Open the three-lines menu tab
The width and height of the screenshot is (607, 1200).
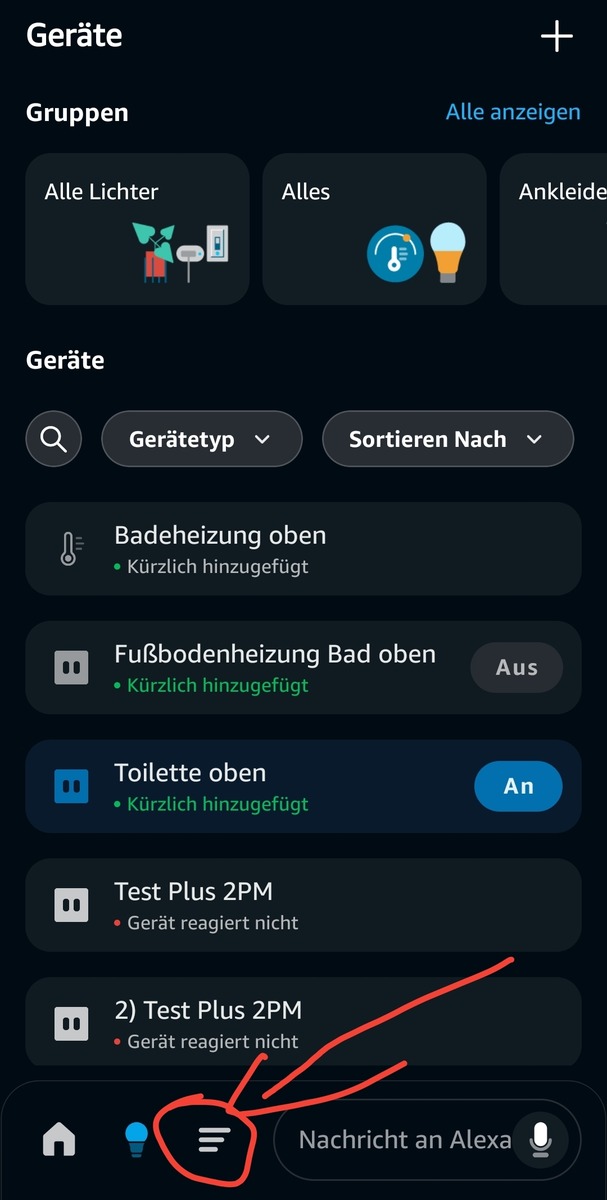[x=214, y=1140]
